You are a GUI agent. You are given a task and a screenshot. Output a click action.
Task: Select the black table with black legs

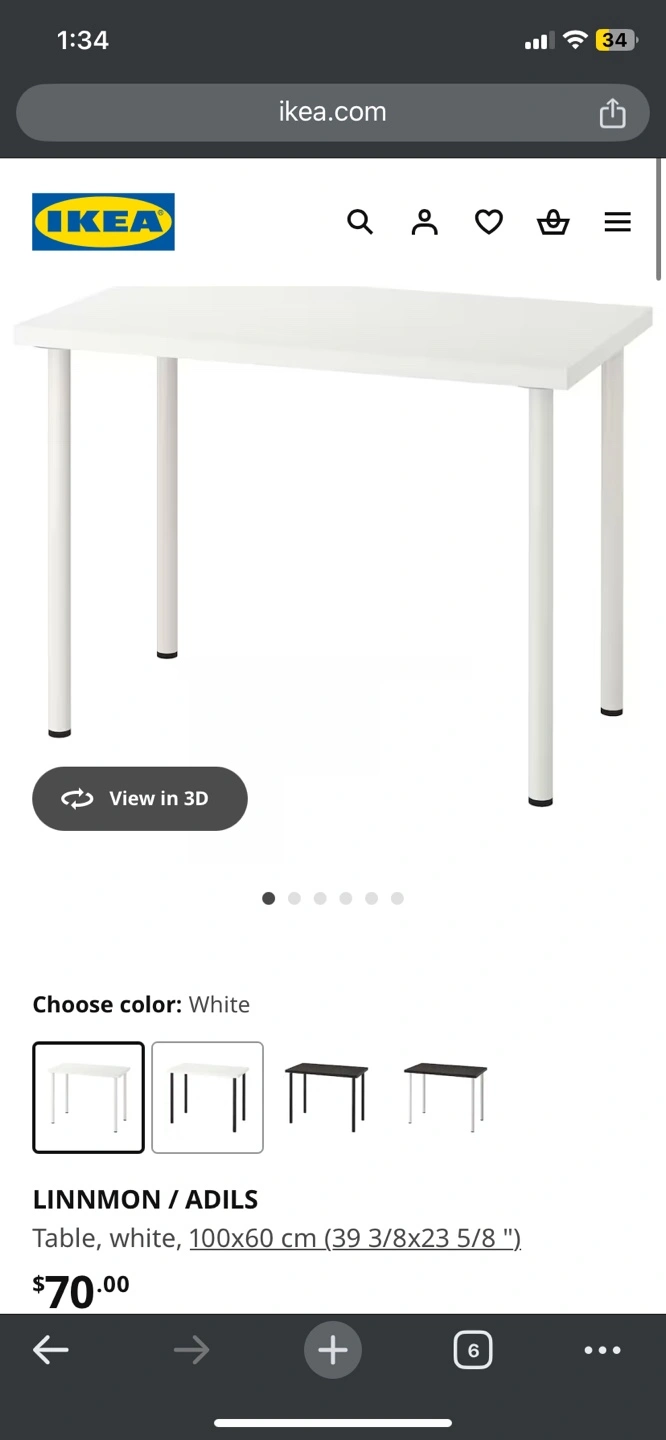tap(326, 1097)
